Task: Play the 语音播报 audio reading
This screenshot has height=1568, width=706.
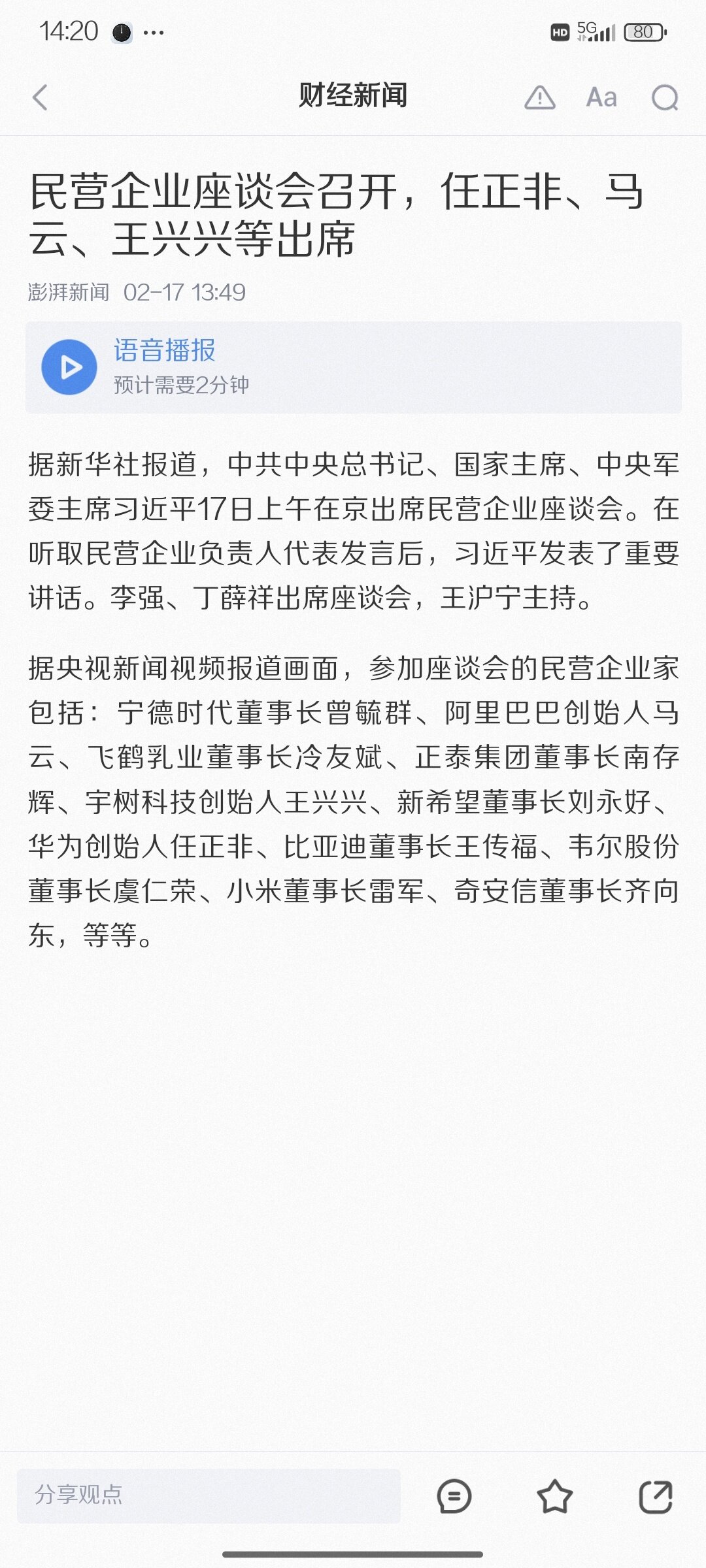Action: coord(69,367)
